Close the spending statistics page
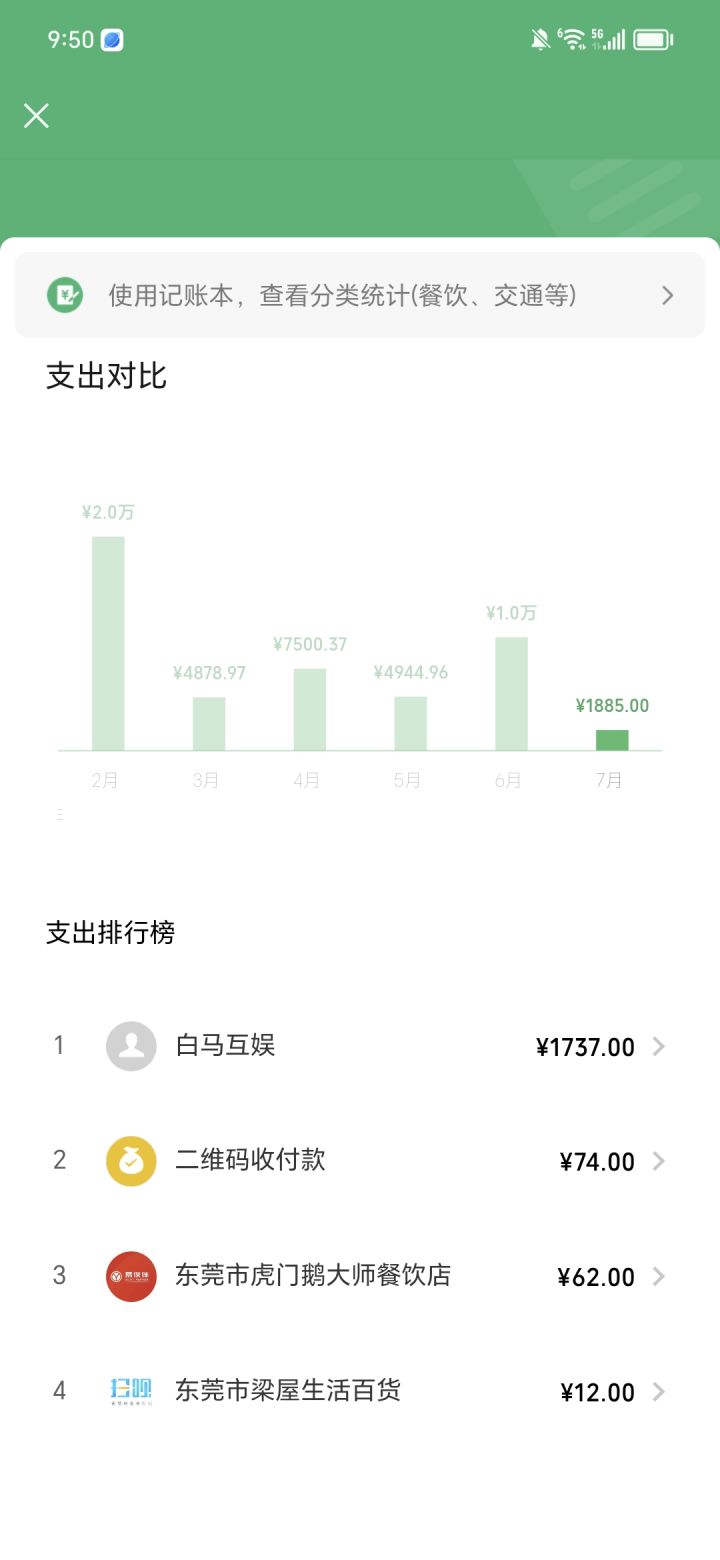 tap(36, 116)
